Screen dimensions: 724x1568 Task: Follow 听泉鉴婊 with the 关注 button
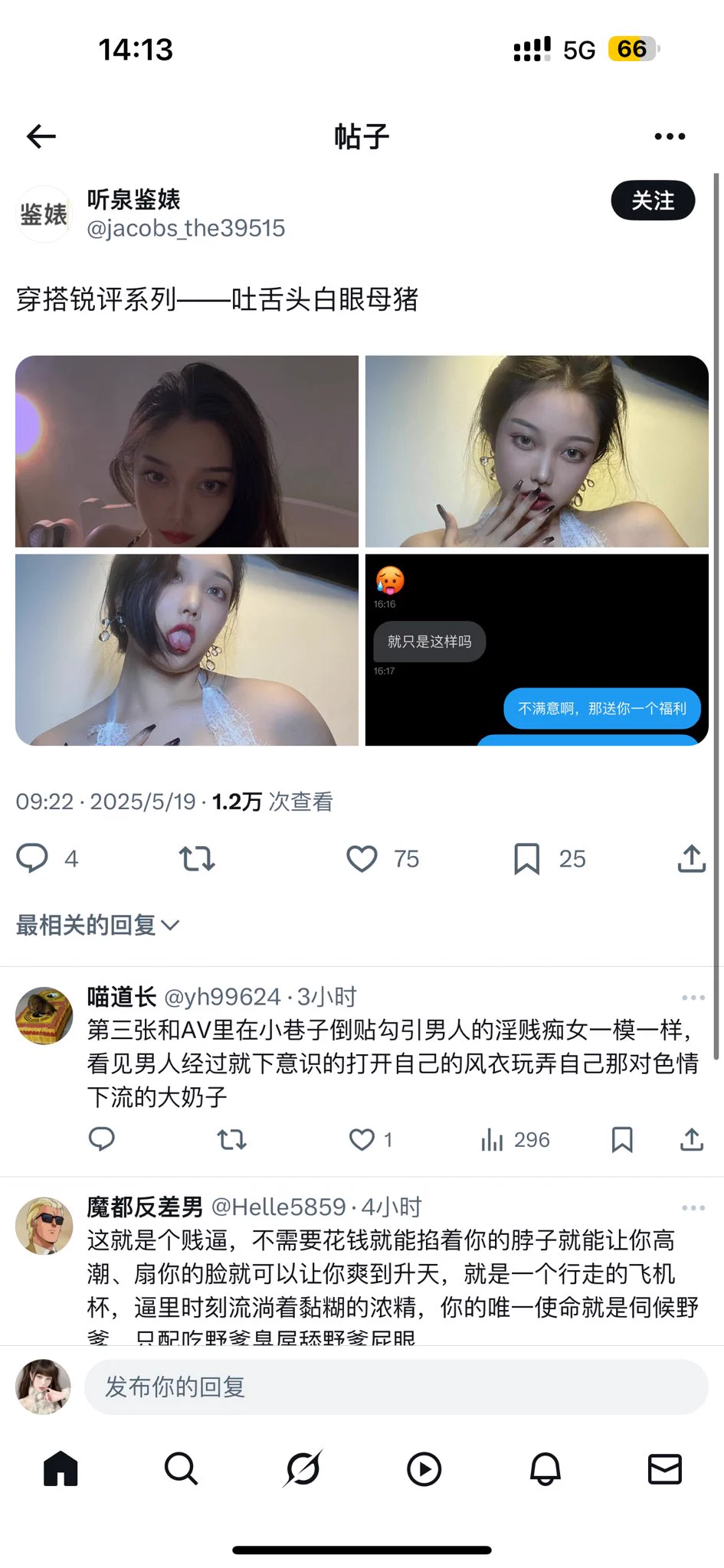click(x=652, y=201)
